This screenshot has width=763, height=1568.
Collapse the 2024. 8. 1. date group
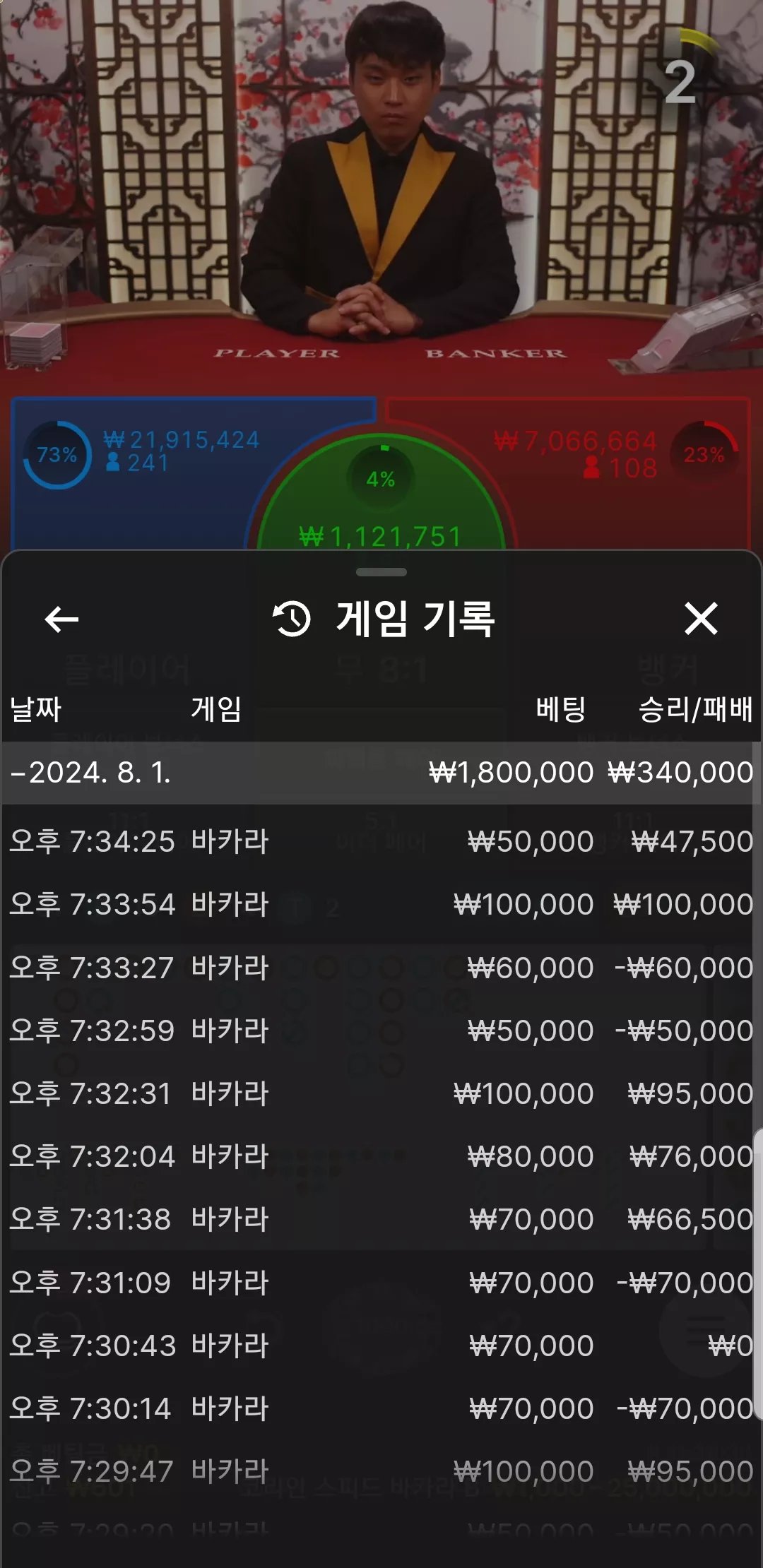tap(381, 773)
